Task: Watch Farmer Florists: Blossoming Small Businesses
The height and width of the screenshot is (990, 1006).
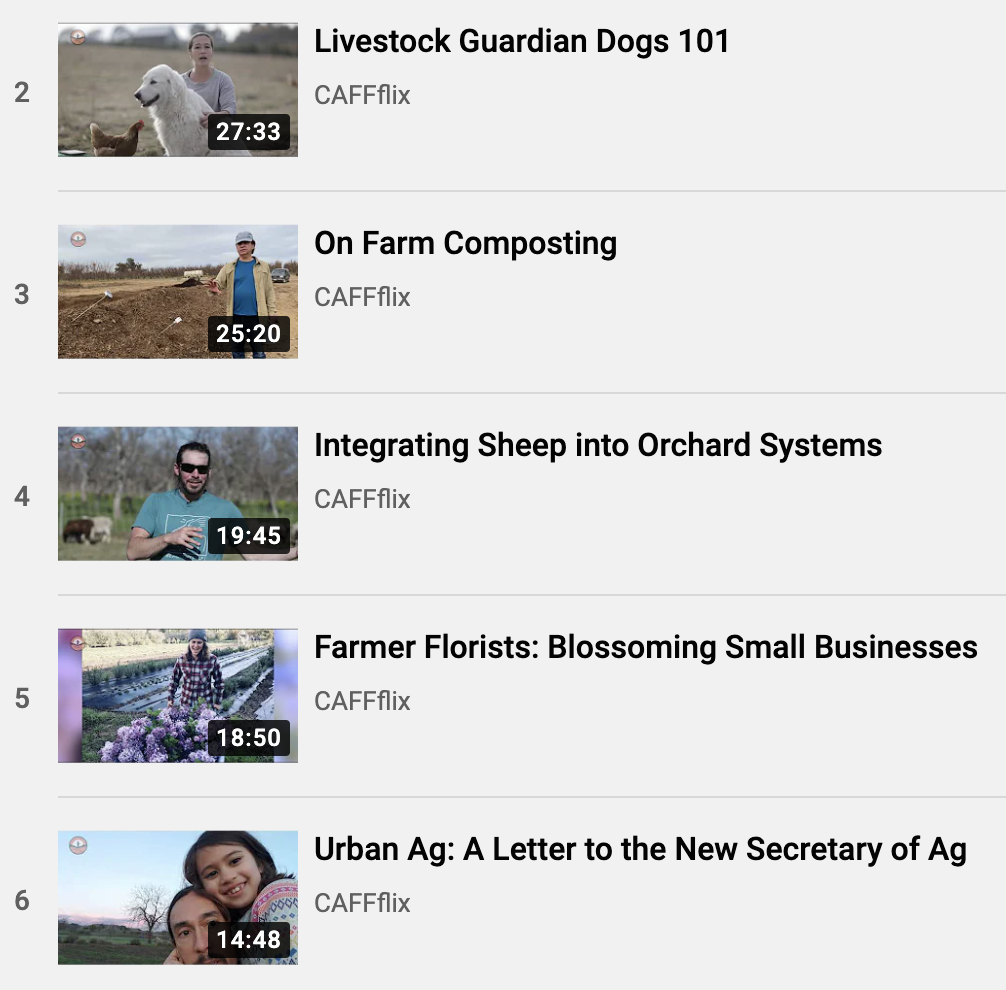Action: 645,648
